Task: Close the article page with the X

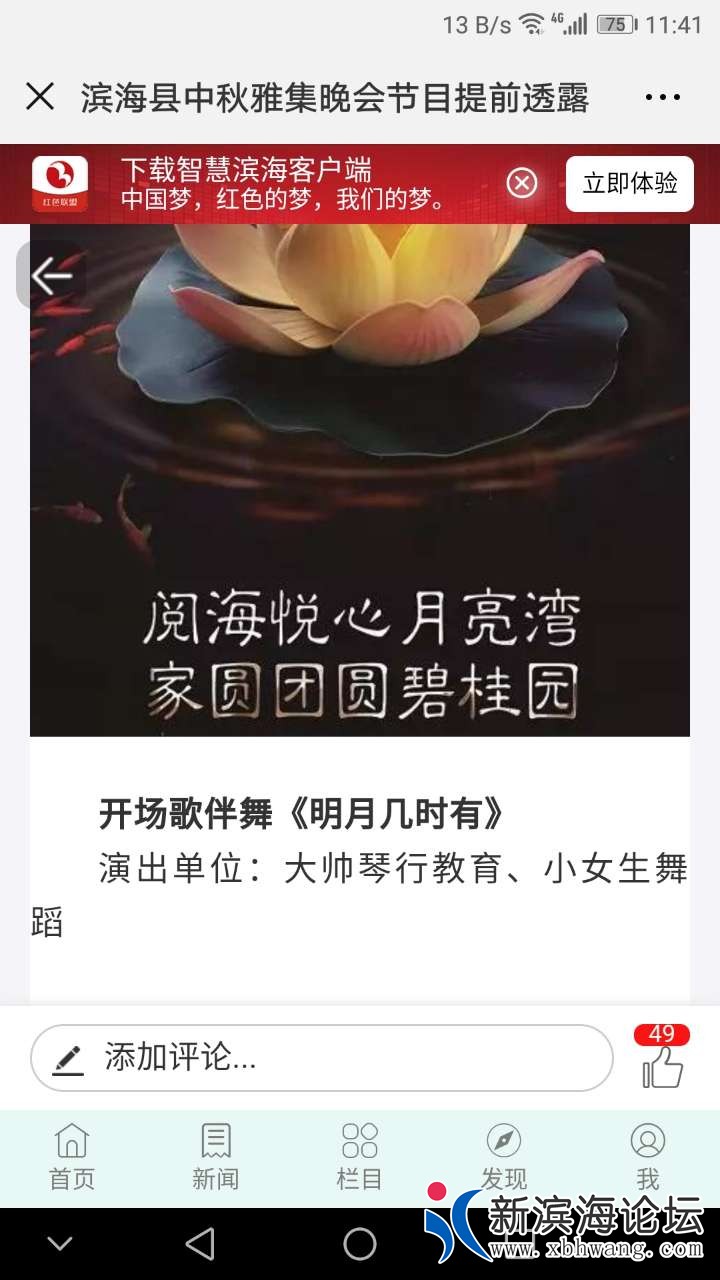Action: tap(40, 97)
